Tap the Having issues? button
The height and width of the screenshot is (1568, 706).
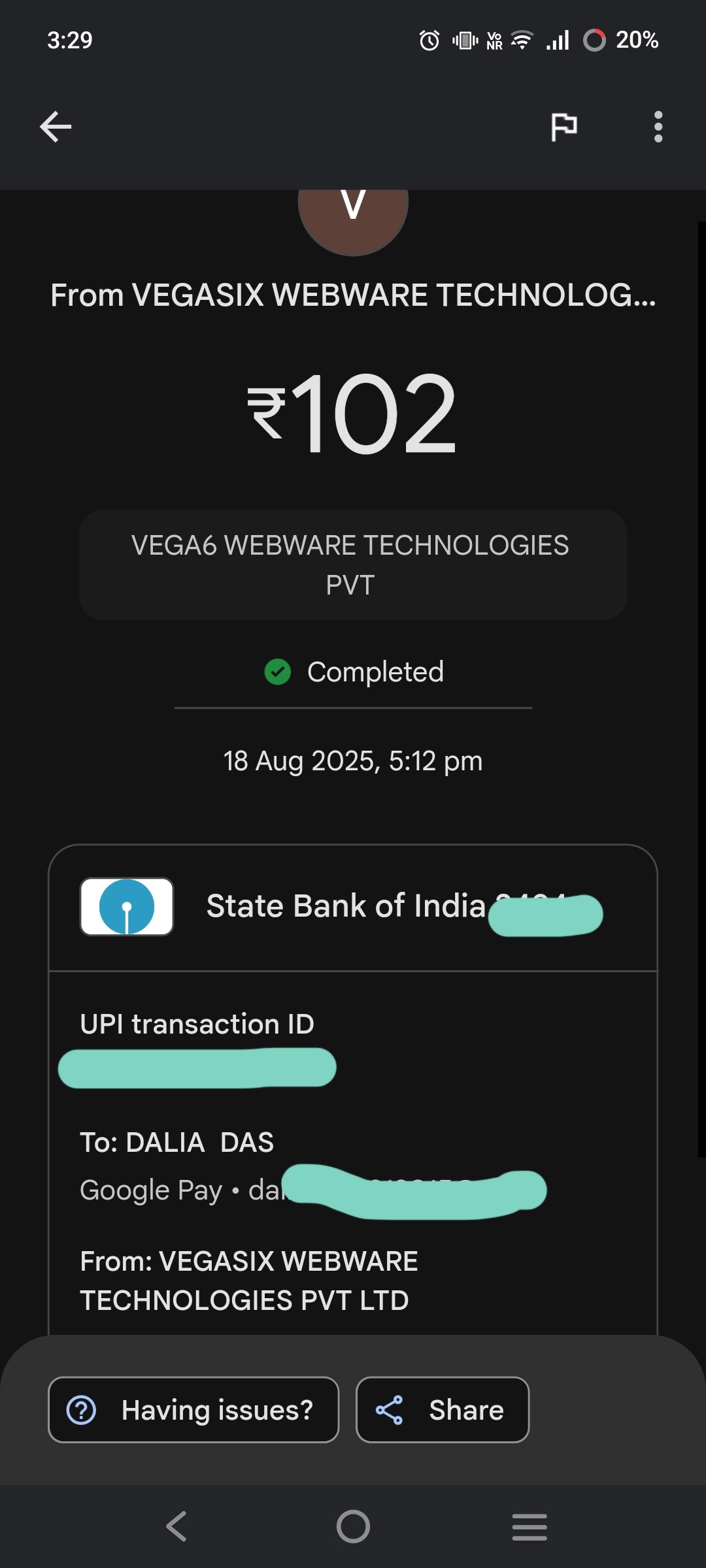tap(193, 1409)
